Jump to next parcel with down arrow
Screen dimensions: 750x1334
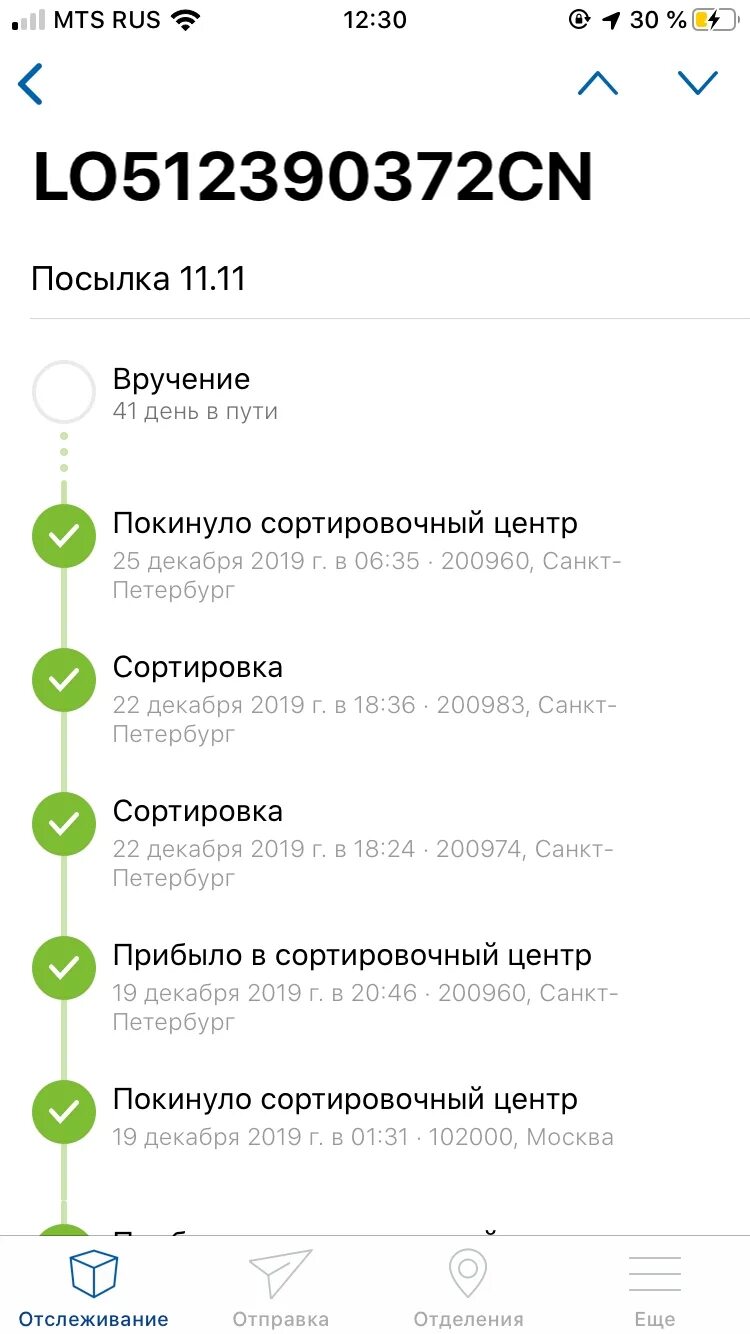pyautogui.click(x=698, y=83)
